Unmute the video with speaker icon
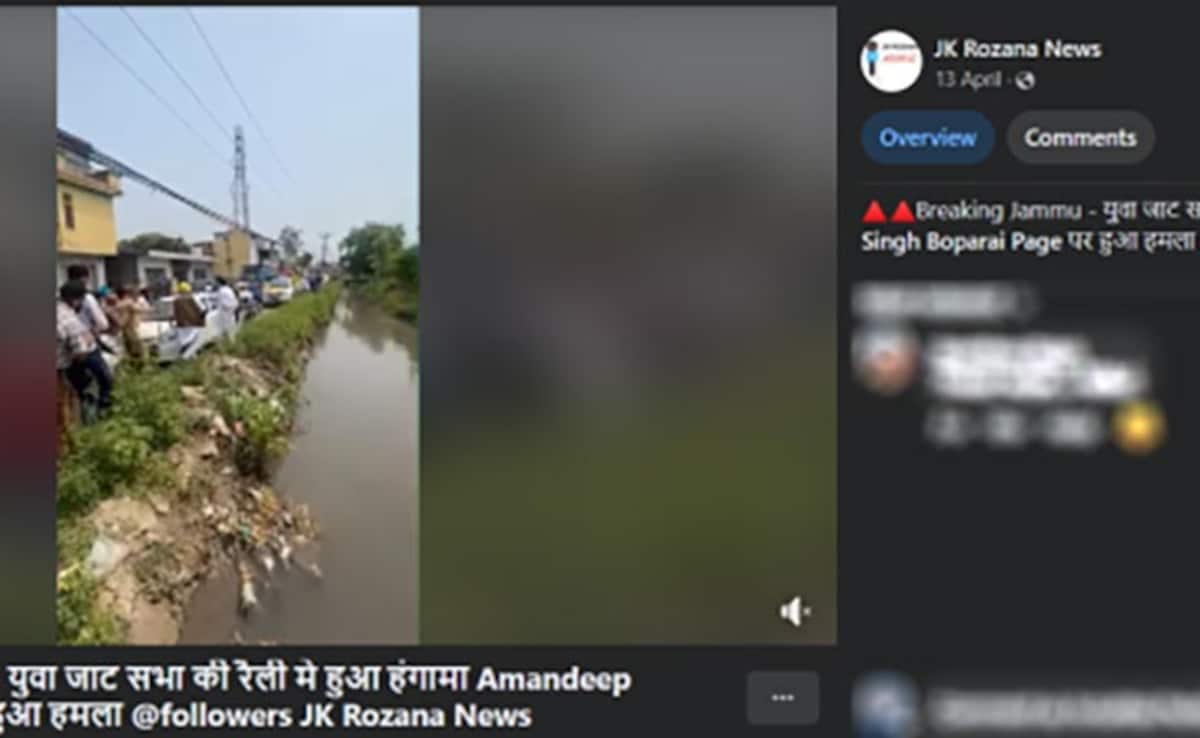The height and width of the screenshot is (738, 1200). [795, 611]
